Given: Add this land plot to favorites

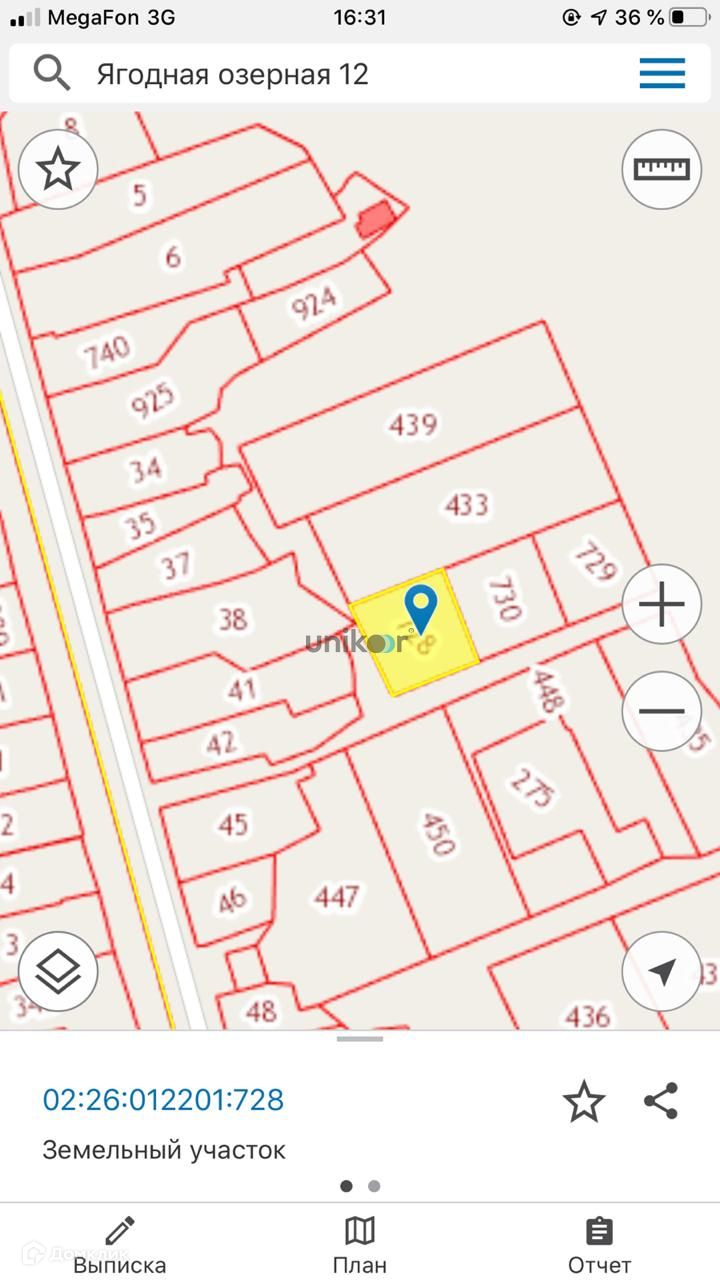Looking at the screenshot, I should (583, 1101).
